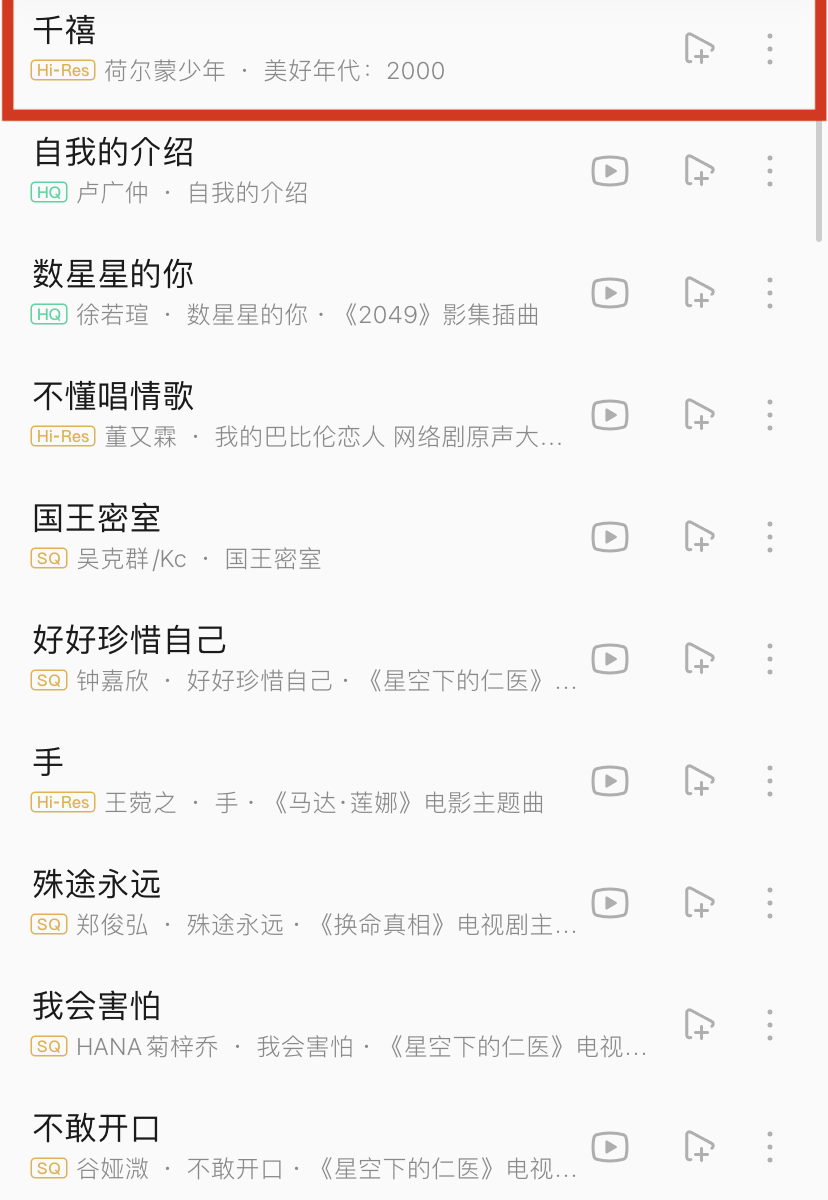Screen dimensions: 828x1200
Task: Add 数星星的你 to play next
Action: 699,293
